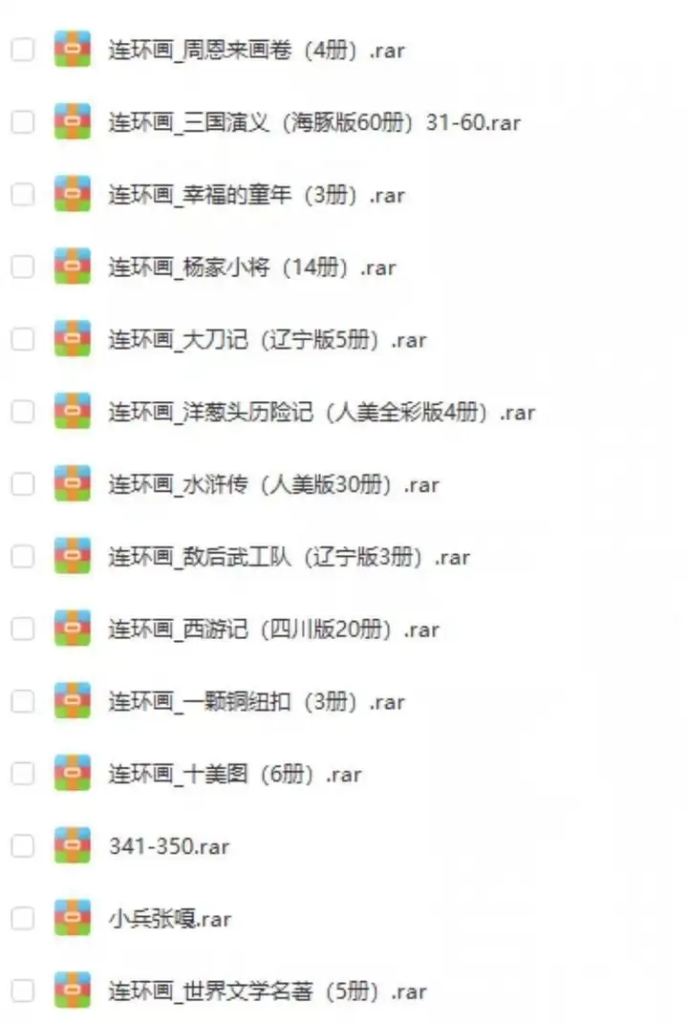688x1024 pixels.
Task: Tick the checkbox beside 世界文学名著（5册）.rar
Action: [x=22, y=991]
